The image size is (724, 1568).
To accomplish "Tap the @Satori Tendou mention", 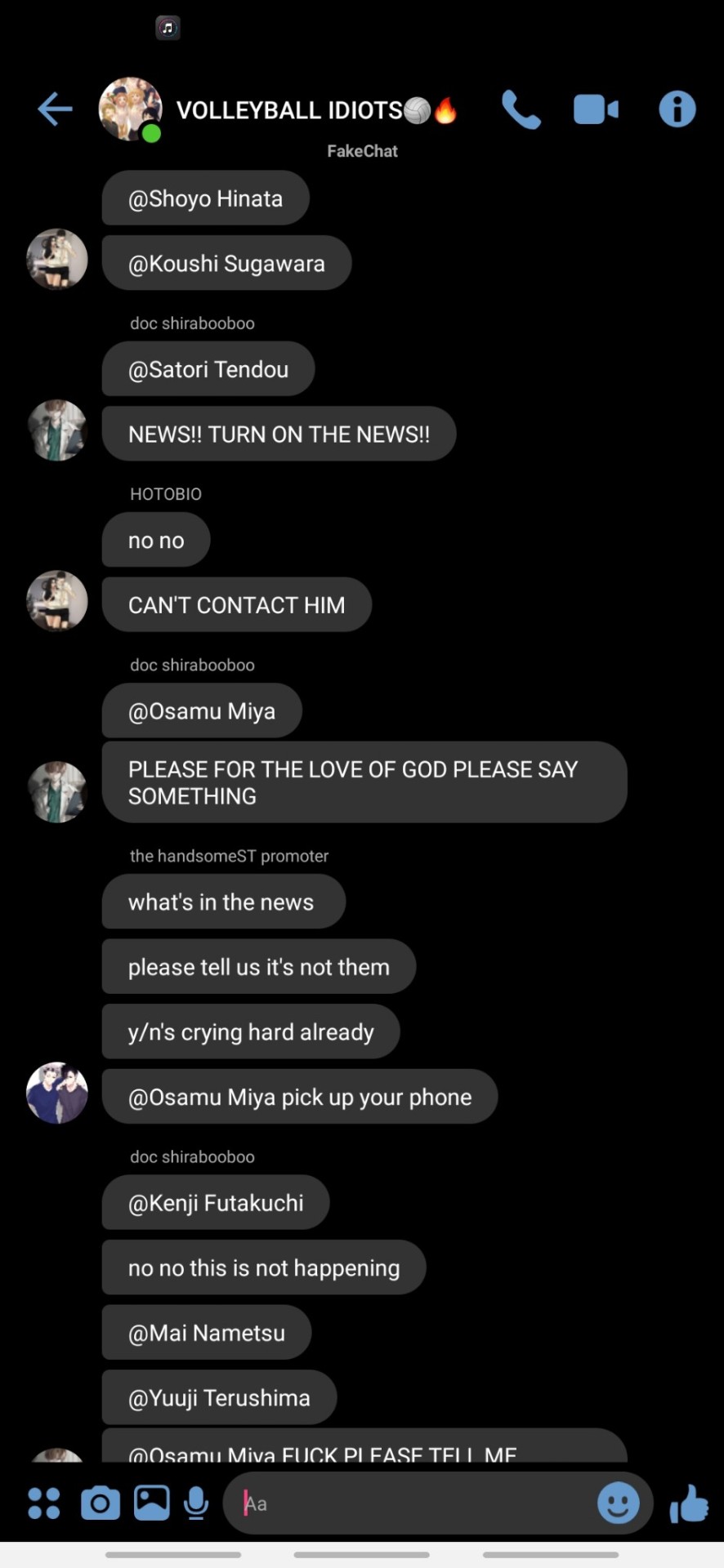I will pos(208,370).
